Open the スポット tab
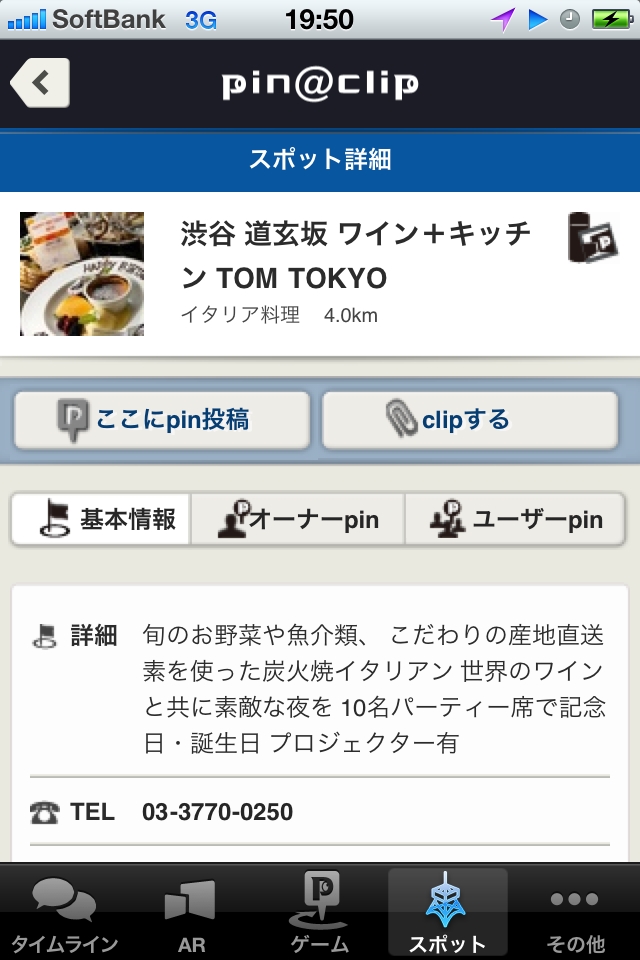Screen dimensions: 640x960 447,914
